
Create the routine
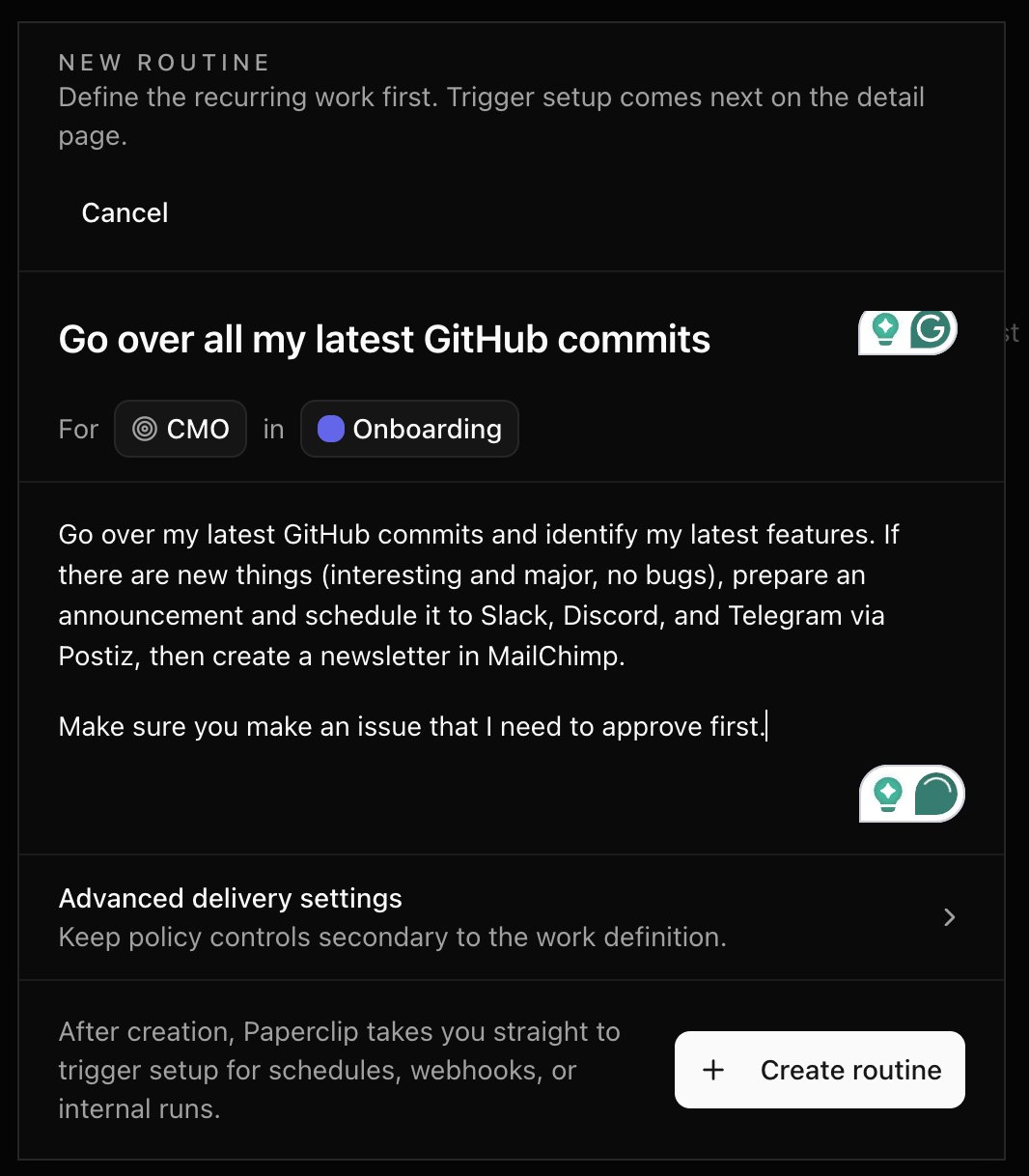coord(820,1070)
